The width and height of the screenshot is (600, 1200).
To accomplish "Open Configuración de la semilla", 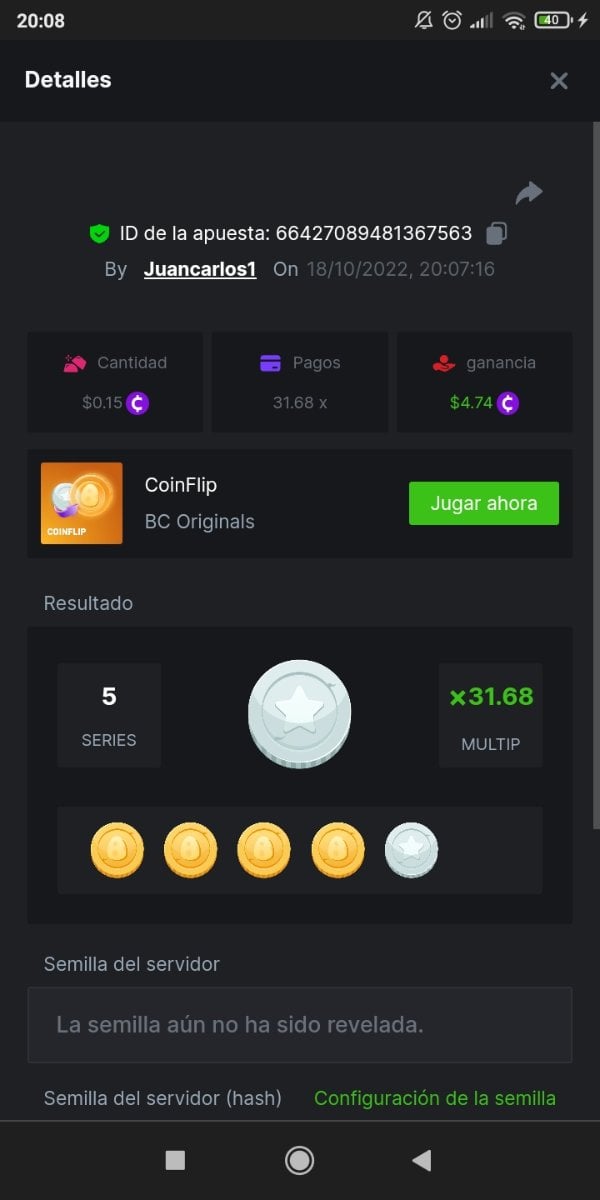I will point(434,1098).
